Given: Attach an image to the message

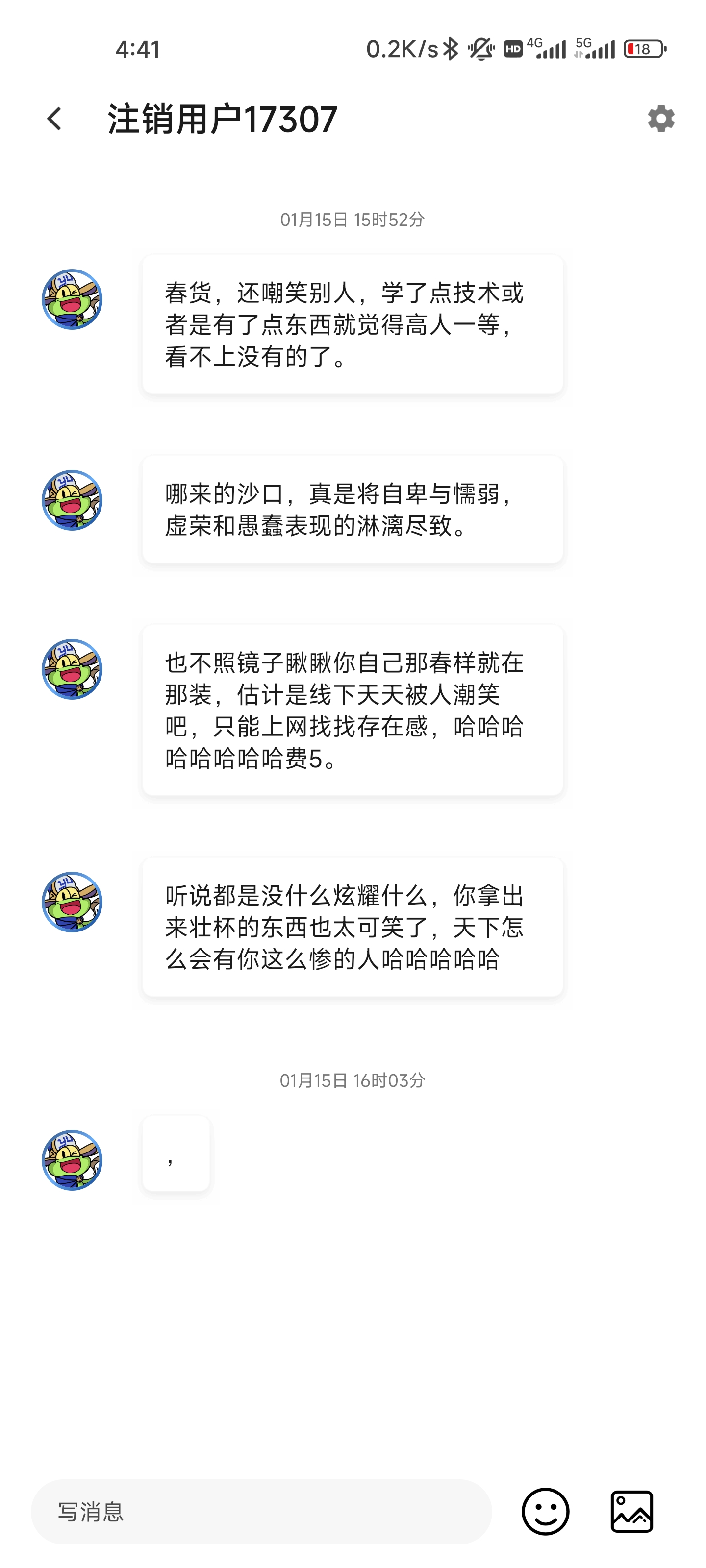Looking at the screenshot, I should pyautogui.click(x=631, y=1511).
